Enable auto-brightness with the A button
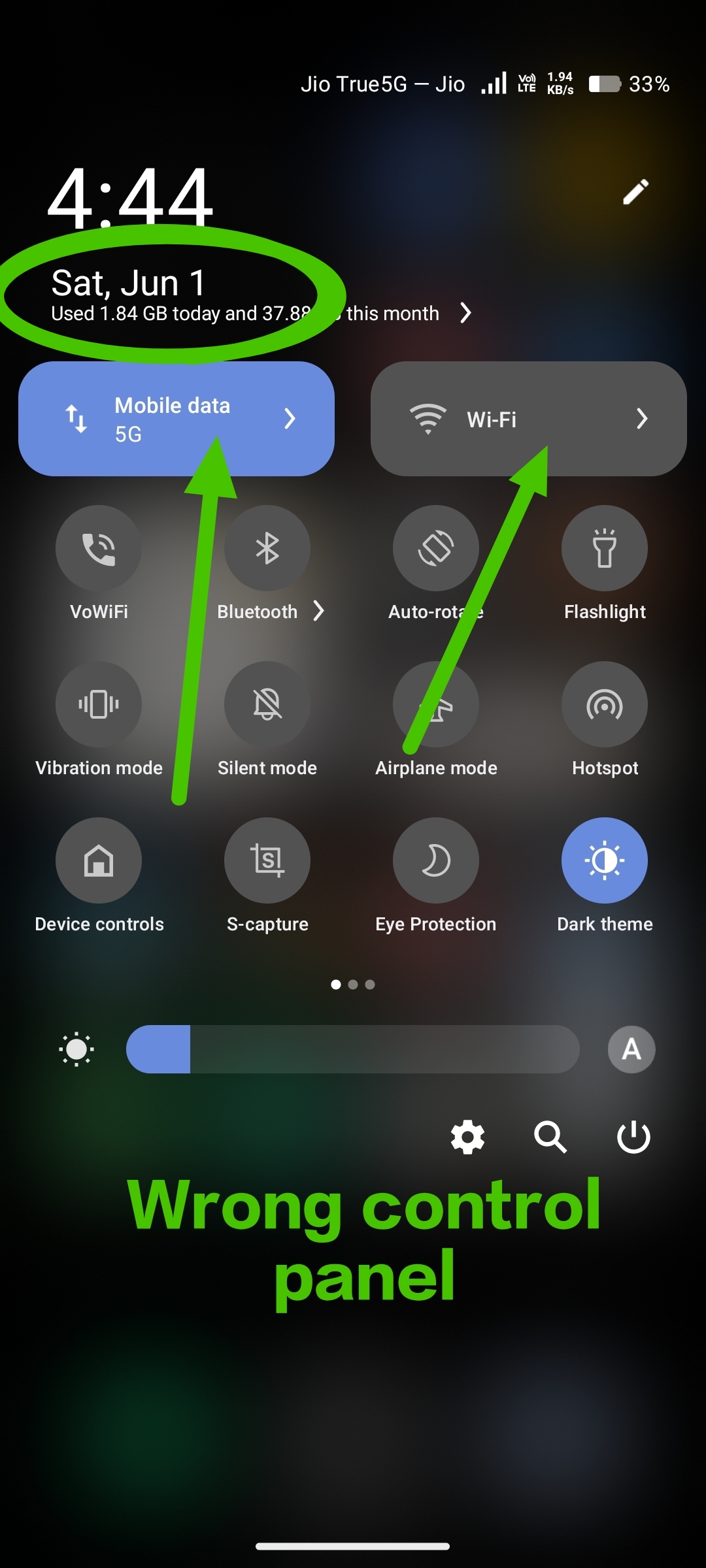This screenshot has width=706, height=1568. coord(630,1049)
